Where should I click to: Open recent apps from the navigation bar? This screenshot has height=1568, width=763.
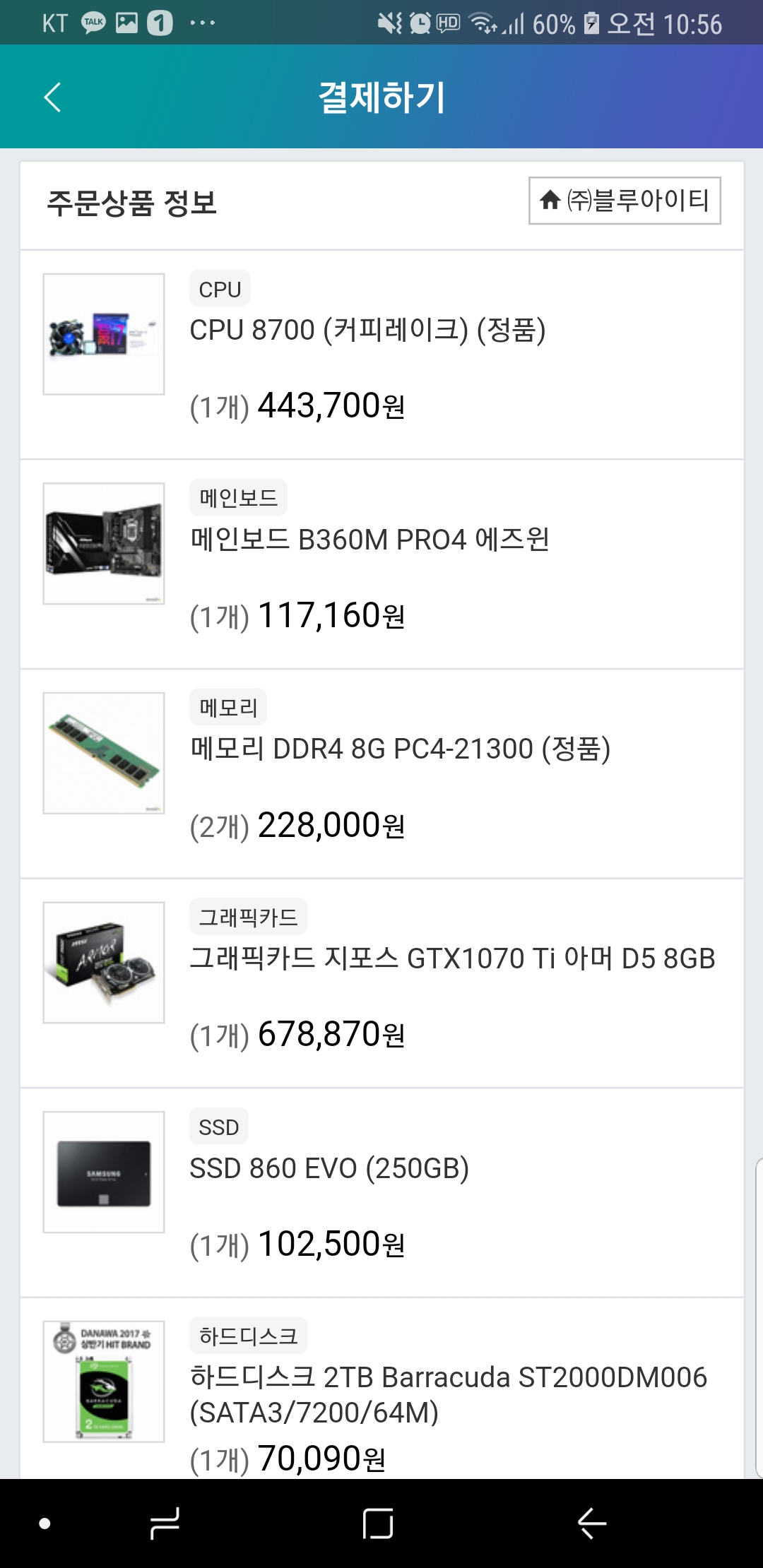165,1524
